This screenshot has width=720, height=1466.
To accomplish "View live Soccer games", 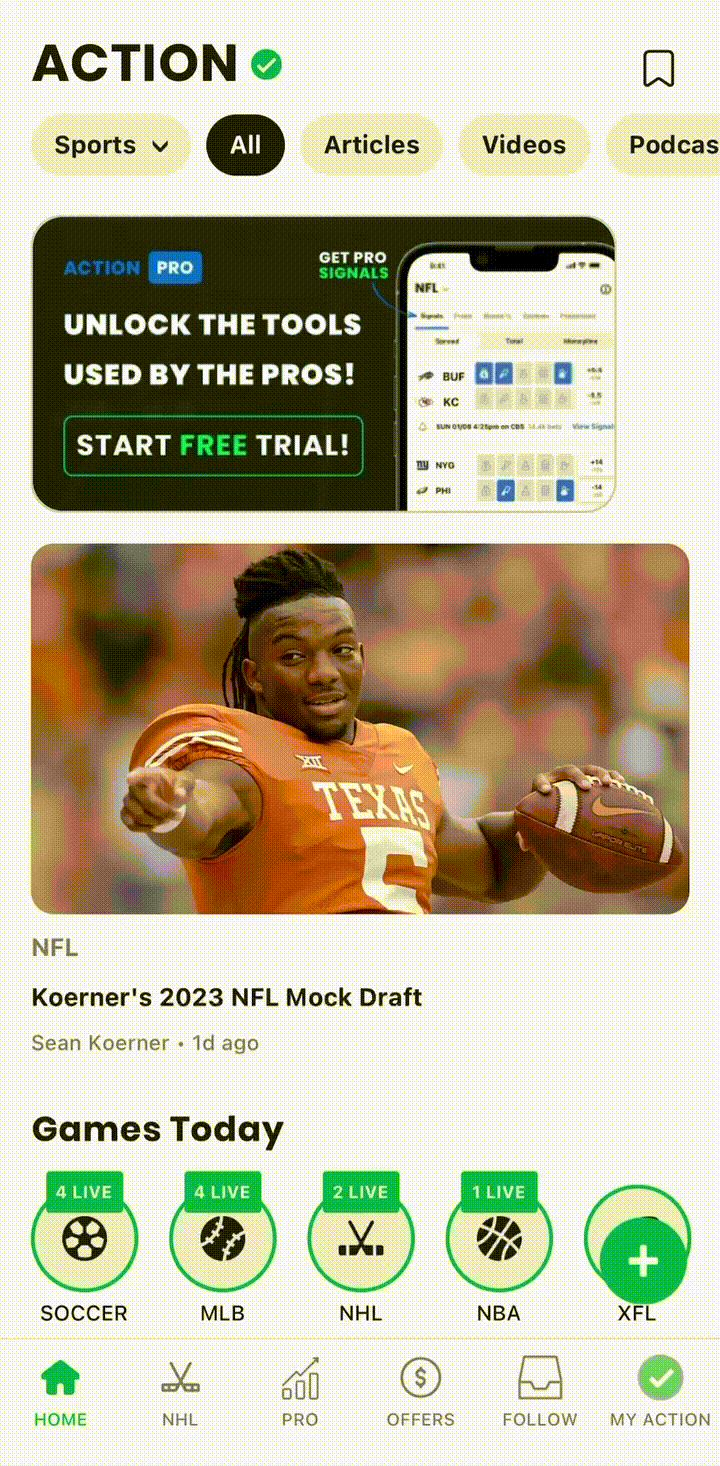I will pyautogui.click(x=84, y=1240).
